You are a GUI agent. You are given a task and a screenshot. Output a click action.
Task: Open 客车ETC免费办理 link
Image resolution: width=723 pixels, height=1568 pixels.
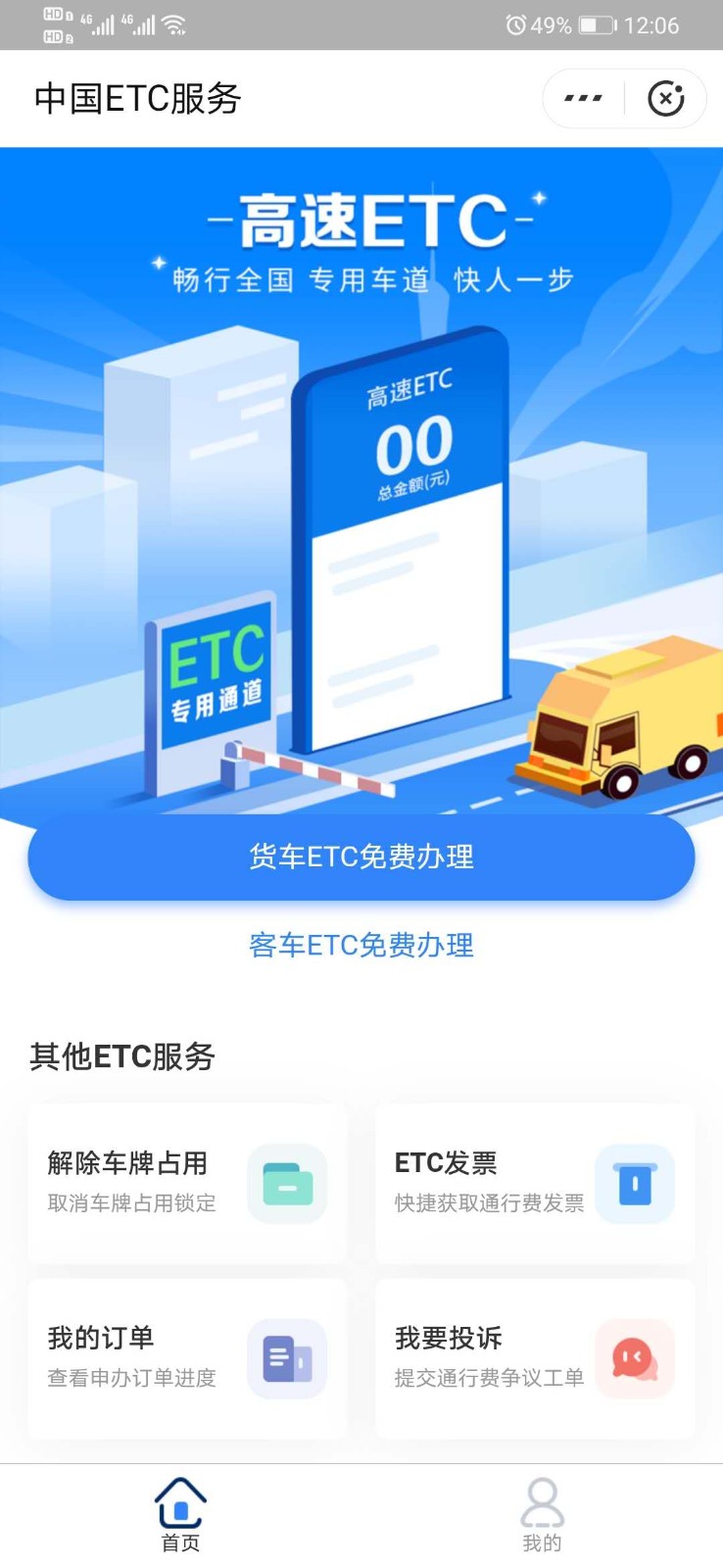click(x=361, y=946)
